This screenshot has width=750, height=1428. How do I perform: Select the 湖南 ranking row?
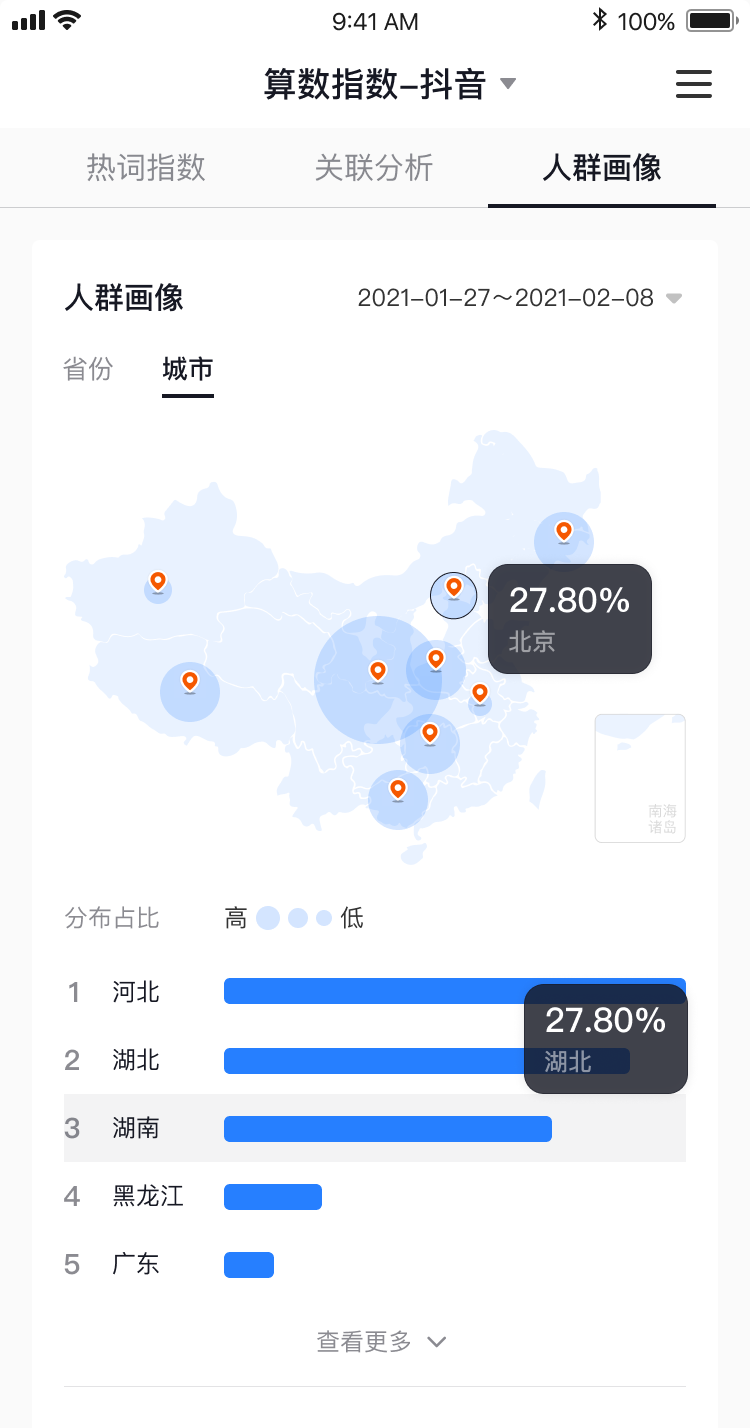(x=375, y=1128)
